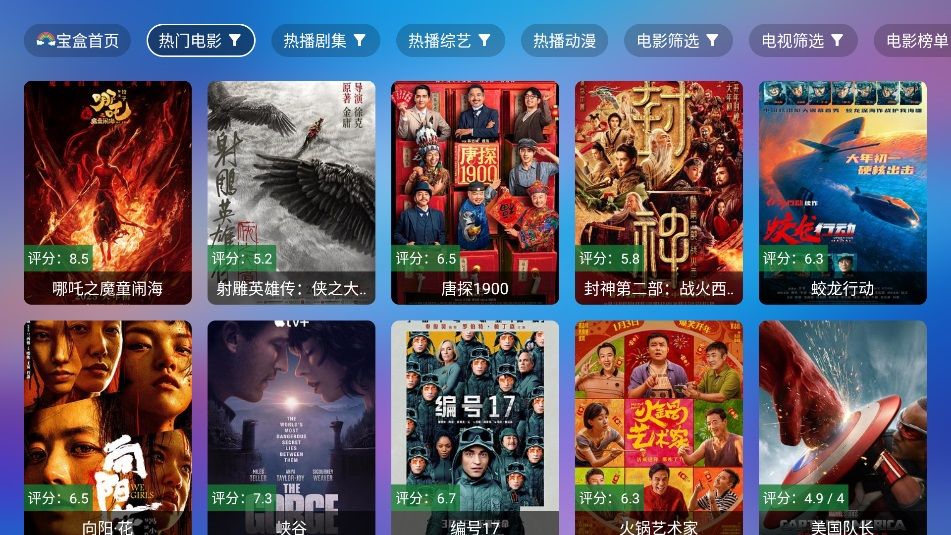951x535 pixels.
Task: Open the movie 火锅艺术家
Action: [659, 428]
